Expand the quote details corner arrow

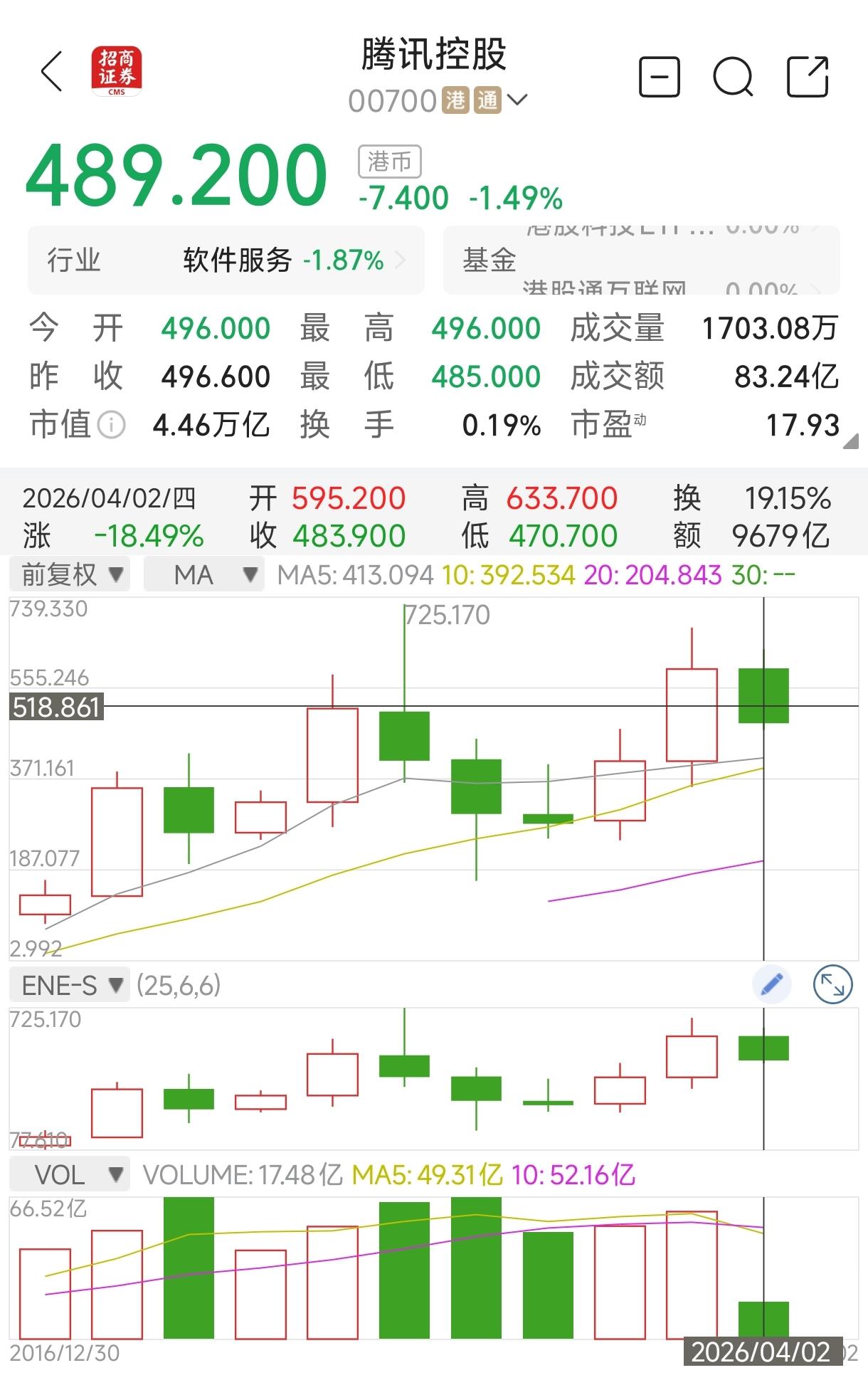click(850, 443)
